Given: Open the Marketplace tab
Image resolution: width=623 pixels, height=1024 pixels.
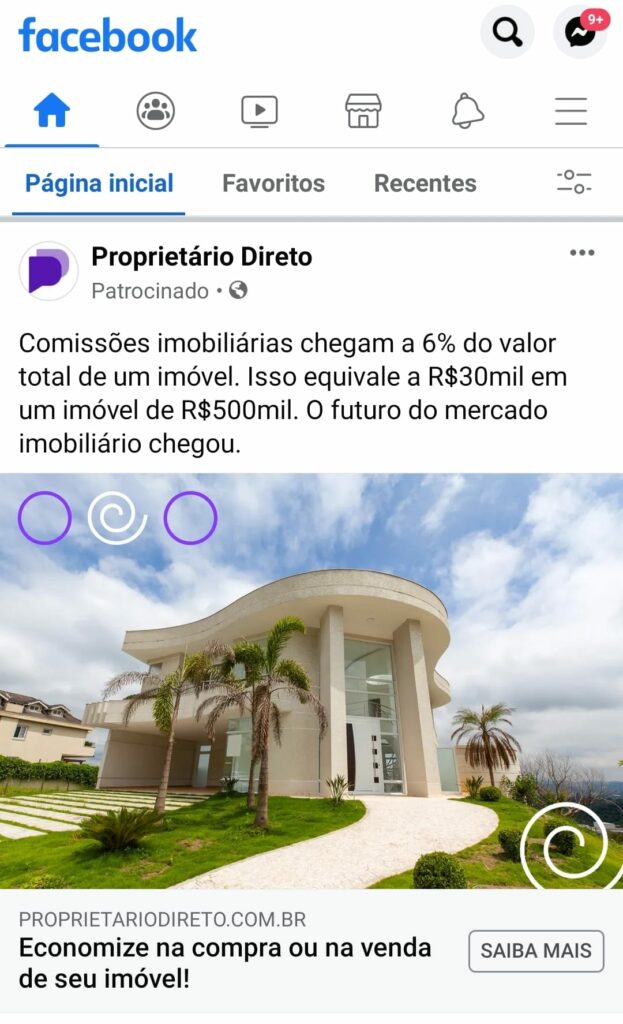Looking at the screenshot, I should tap(363, 111).
